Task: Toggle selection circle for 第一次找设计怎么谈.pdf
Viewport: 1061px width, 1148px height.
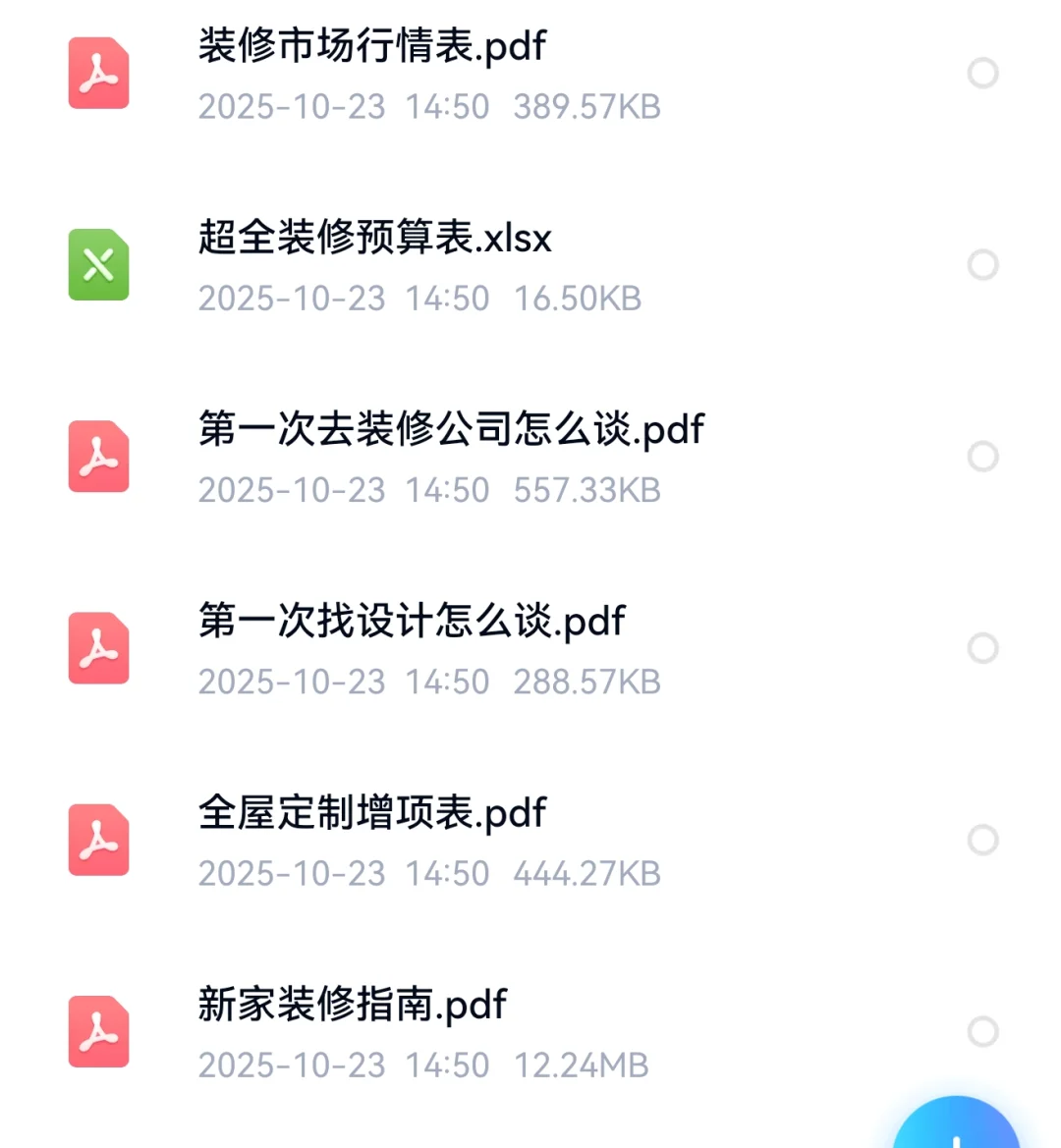Action: coord(983,648)
